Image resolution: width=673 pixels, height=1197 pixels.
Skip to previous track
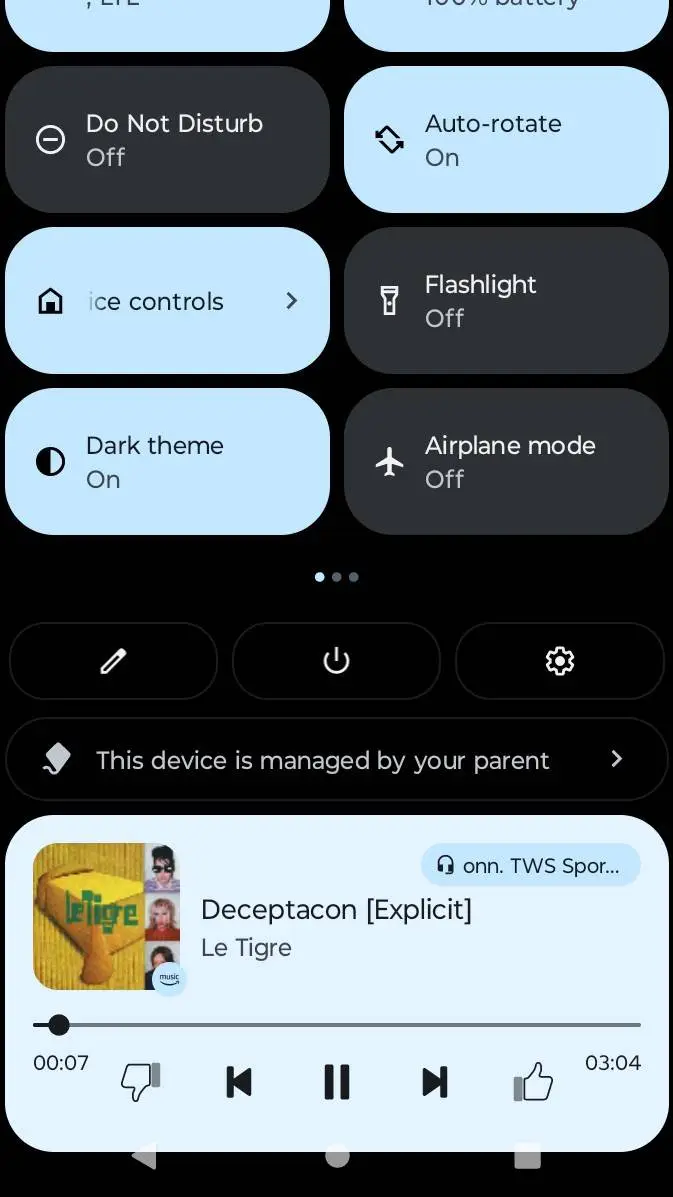click(x=238, y=1082)
